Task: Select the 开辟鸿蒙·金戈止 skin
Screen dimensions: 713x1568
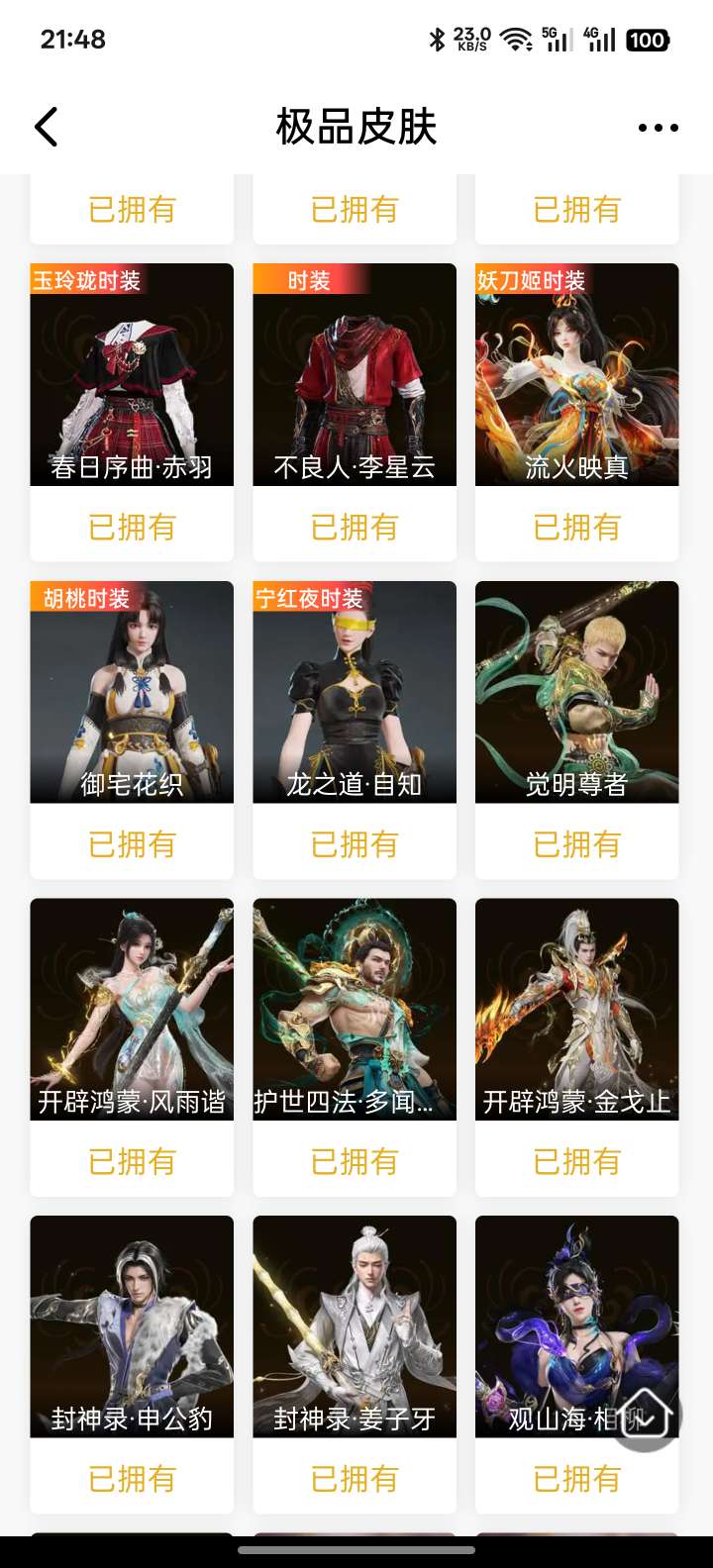Action: pos(576,1010)
